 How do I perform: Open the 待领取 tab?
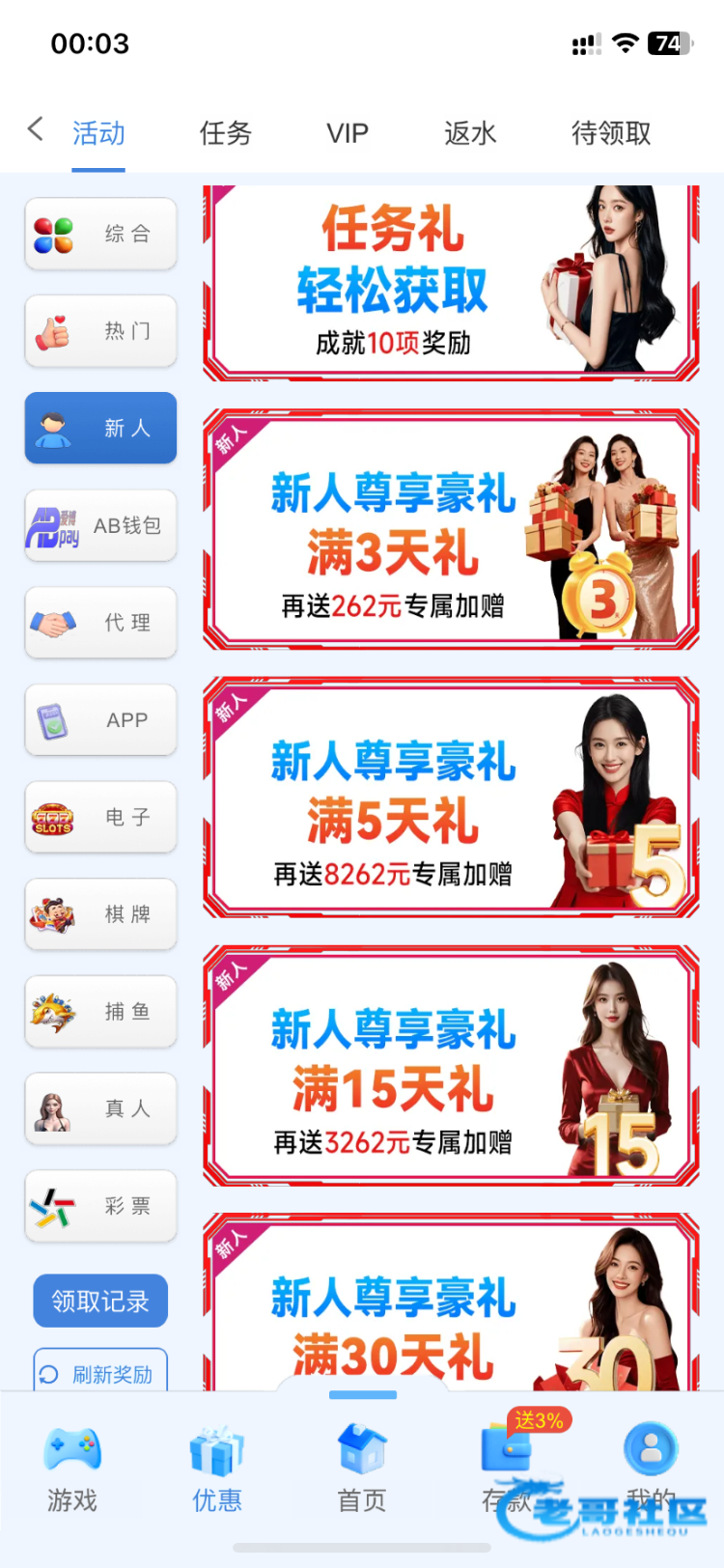pyautogui.click(x=611, y=133)
